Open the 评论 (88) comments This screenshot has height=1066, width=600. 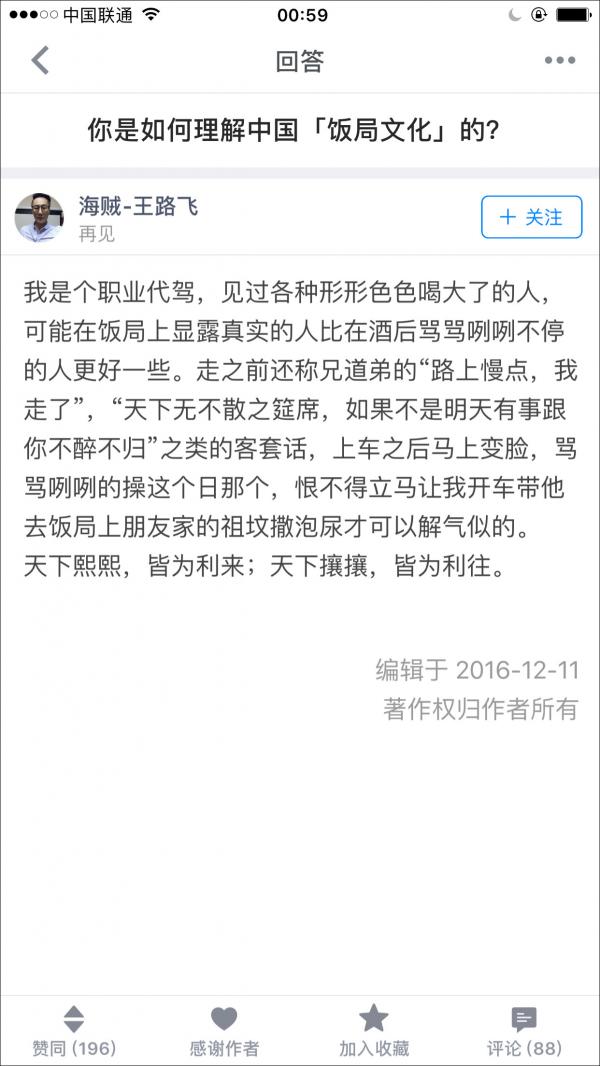524,1031
